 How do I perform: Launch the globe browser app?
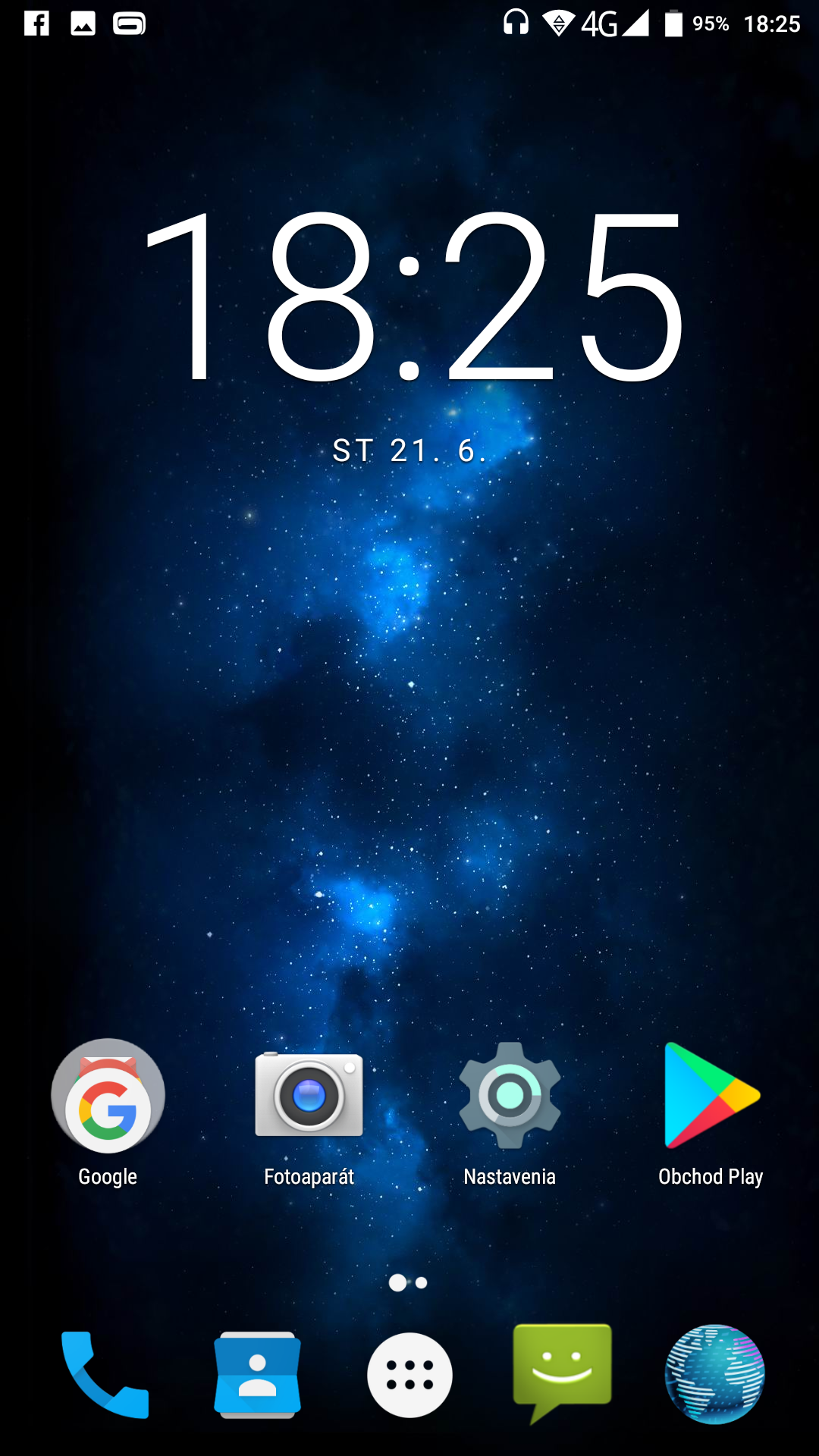714,1374
